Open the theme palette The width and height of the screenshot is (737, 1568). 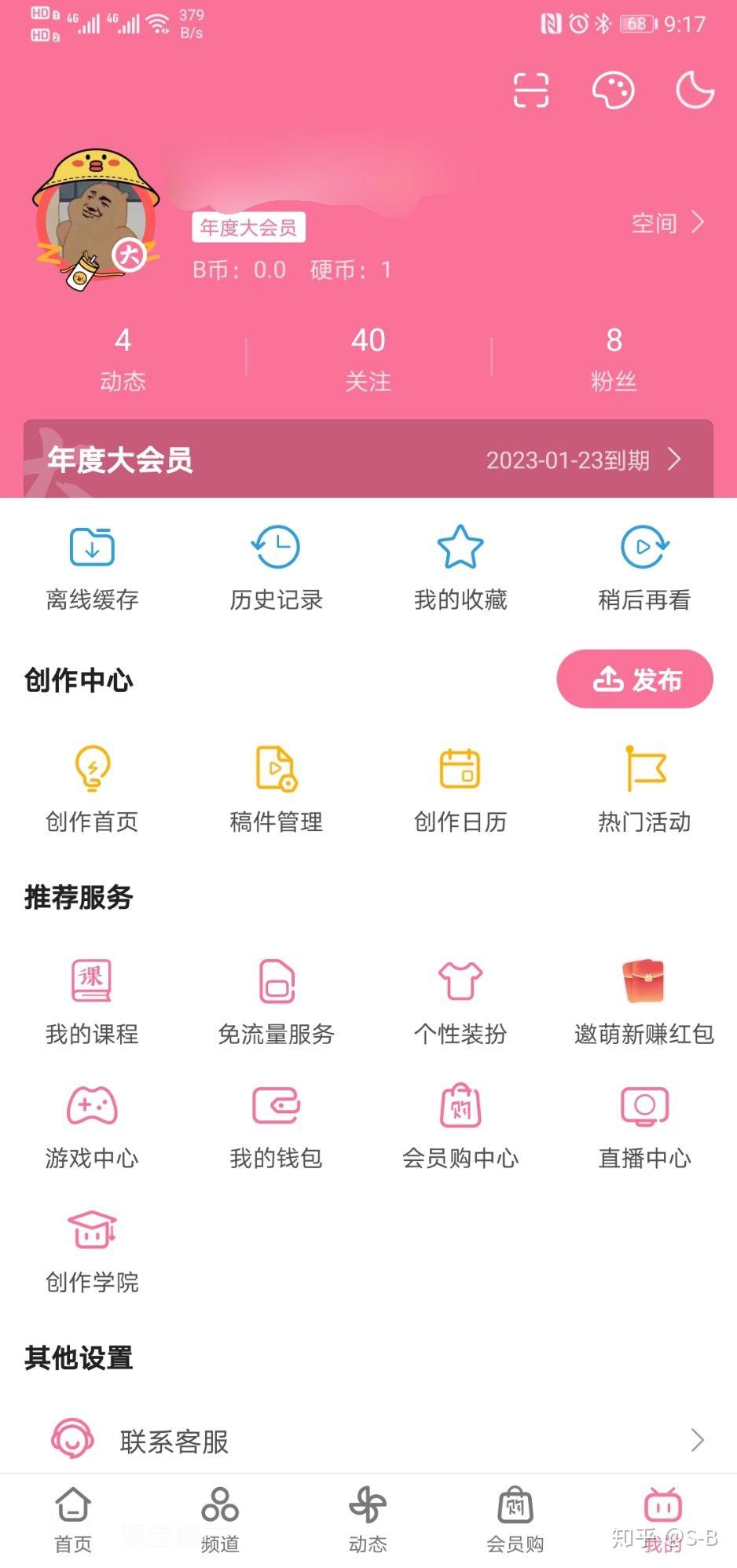click(613, 90)
